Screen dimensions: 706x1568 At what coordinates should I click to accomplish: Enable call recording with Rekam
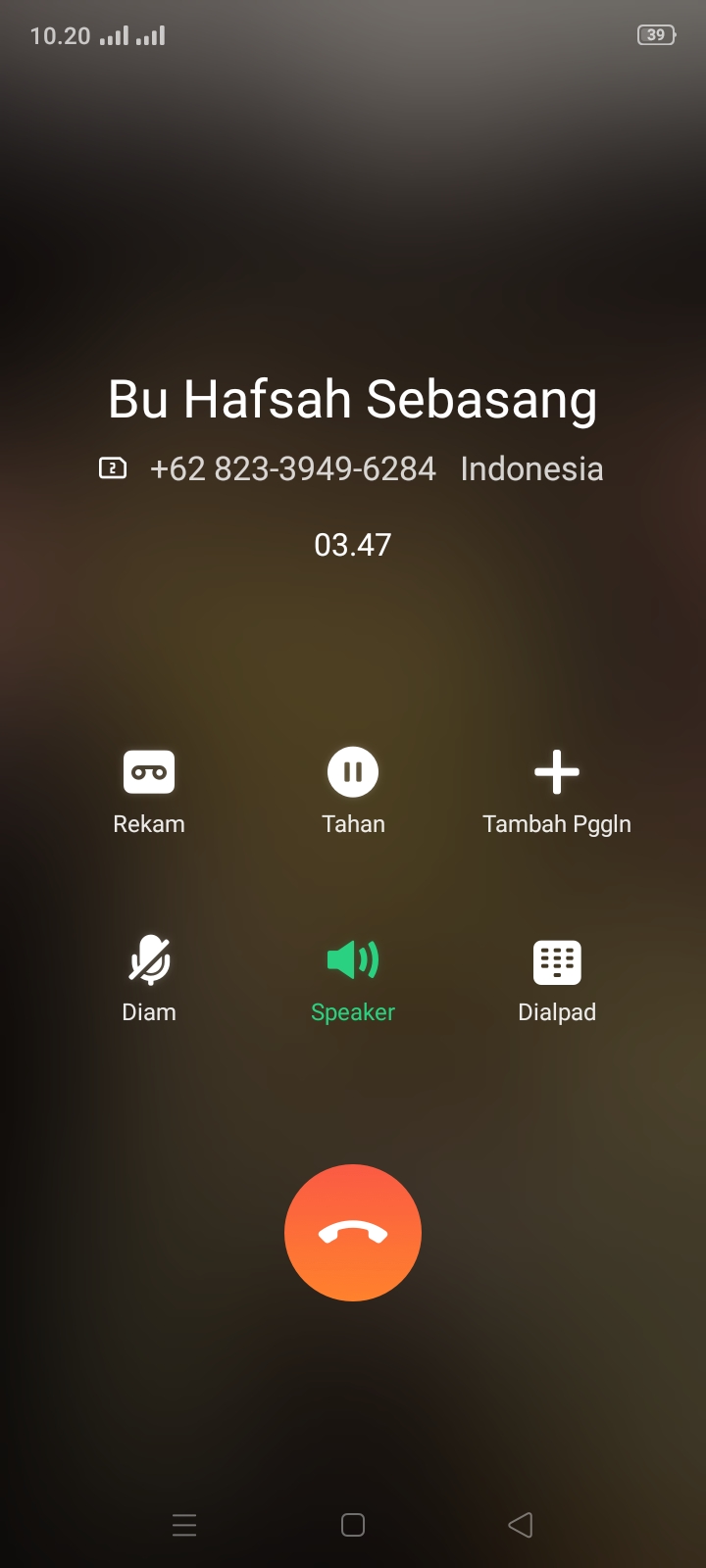pyautogui.click(x=148, y=792)
